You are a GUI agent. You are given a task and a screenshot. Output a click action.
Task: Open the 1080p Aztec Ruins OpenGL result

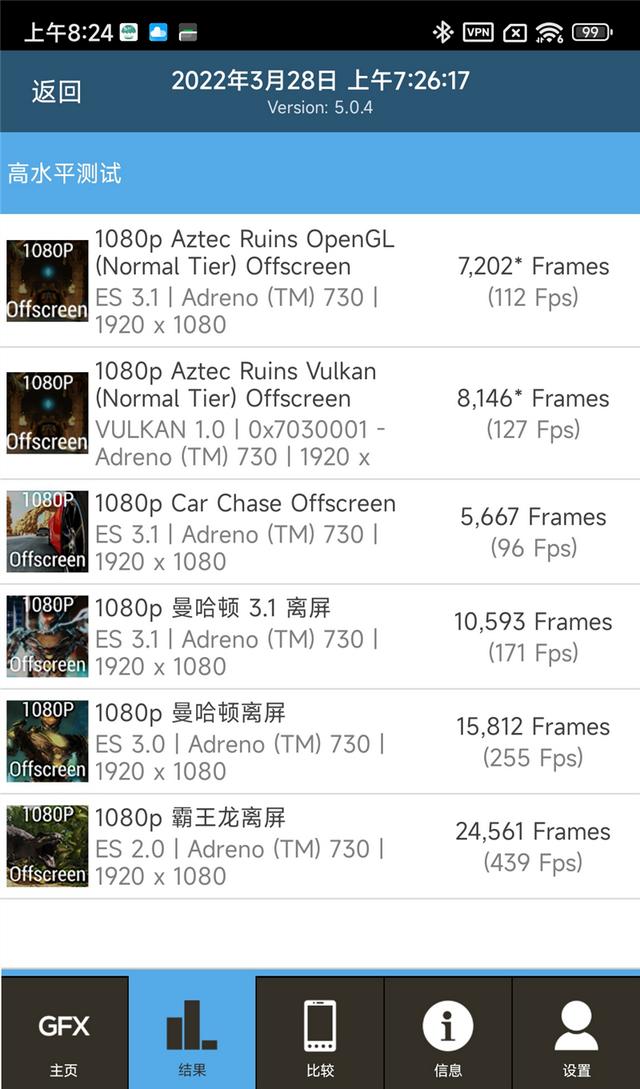(320, 281)
